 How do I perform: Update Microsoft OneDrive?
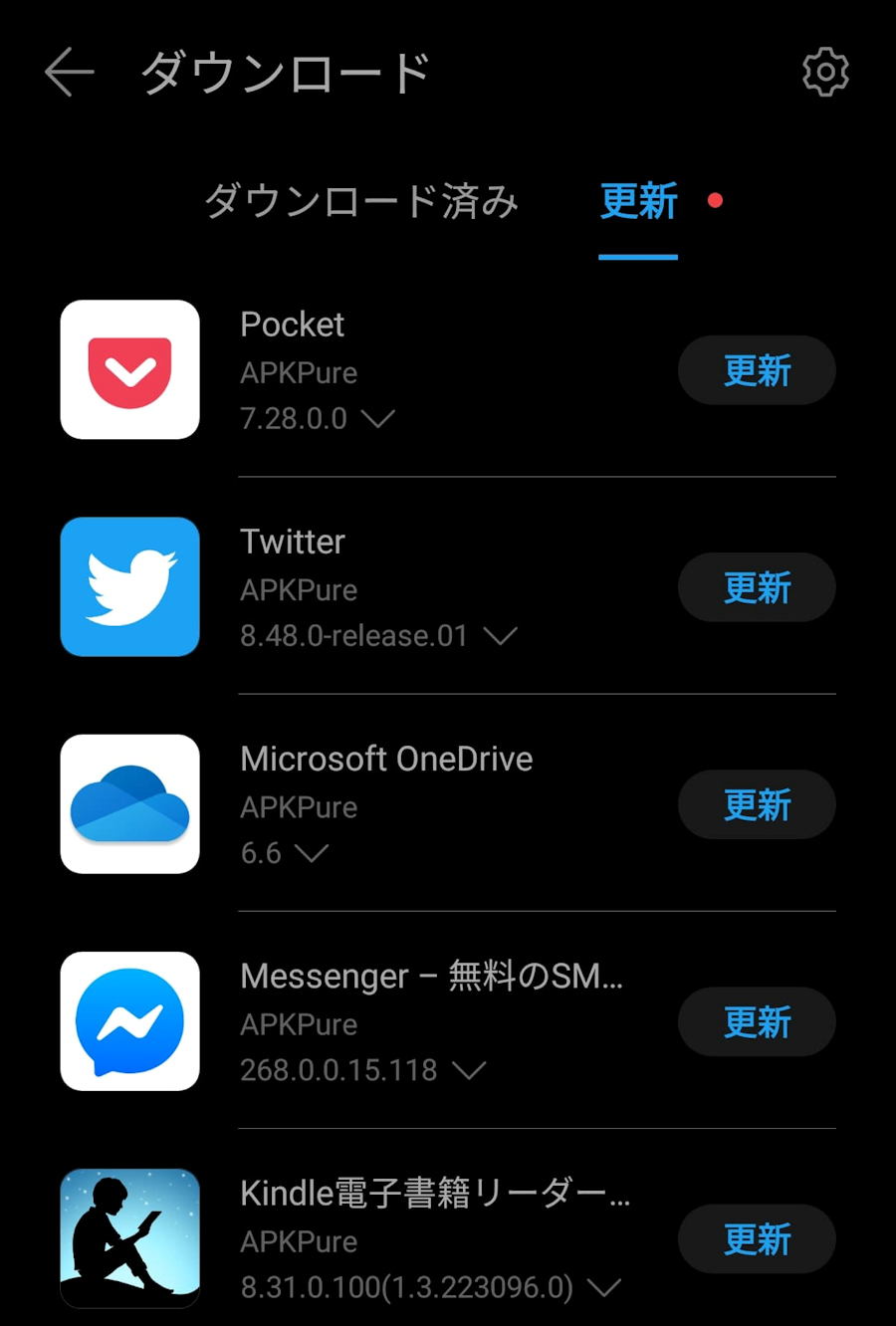[x=757, y=804]
